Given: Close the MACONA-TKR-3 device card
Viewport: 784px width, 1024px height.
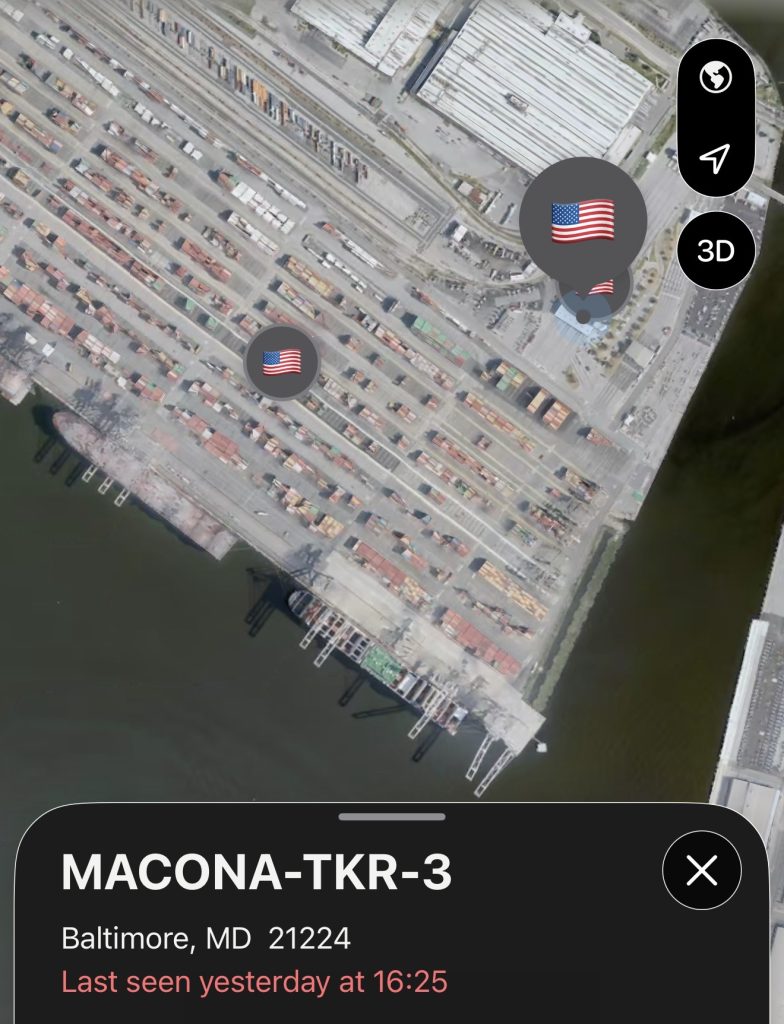Looking at the screenshot, I should tap(702, 871).
